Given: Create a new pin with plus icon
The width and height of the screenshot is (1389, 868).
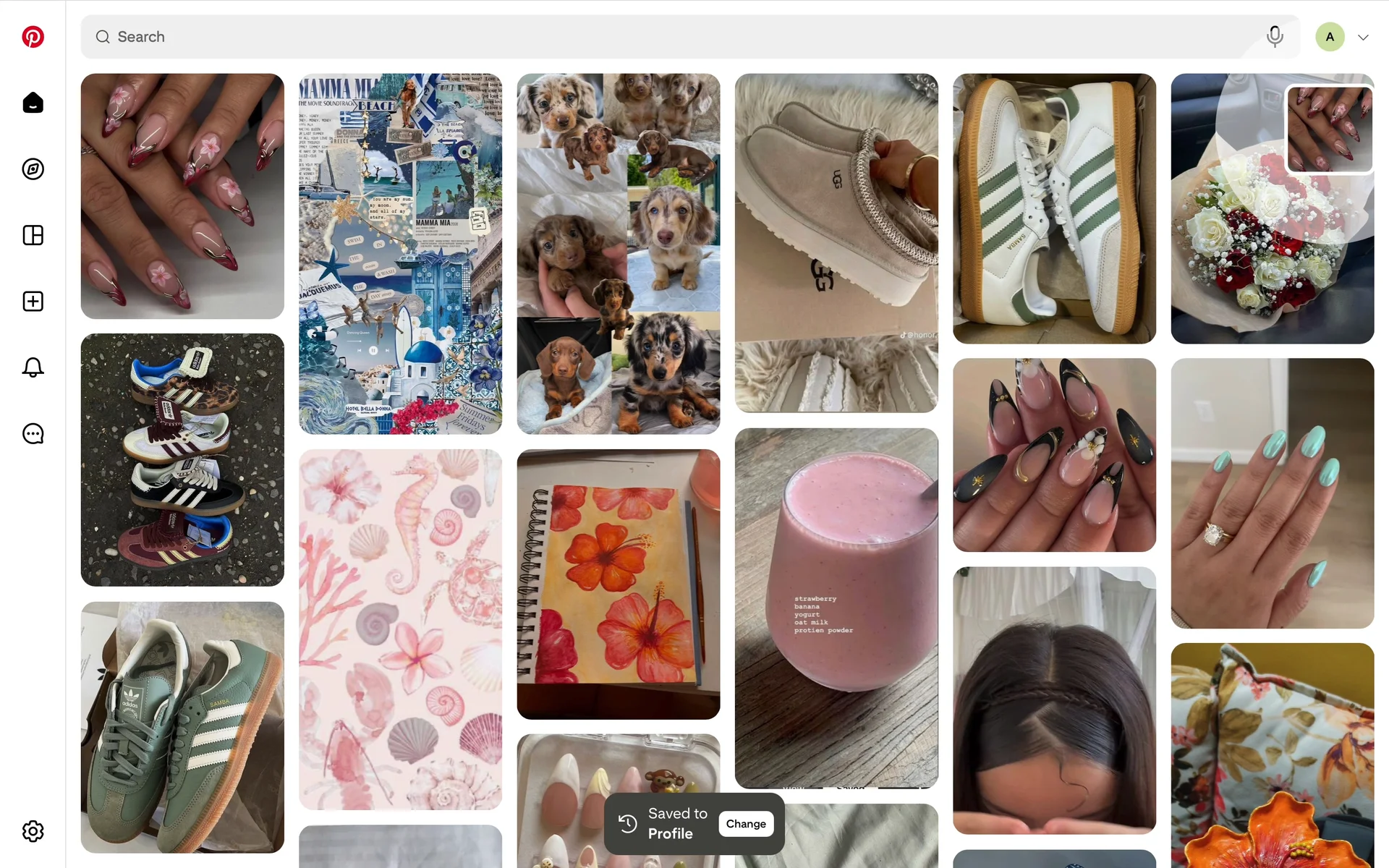Looking at the screenshot, I should pos(33,302).
